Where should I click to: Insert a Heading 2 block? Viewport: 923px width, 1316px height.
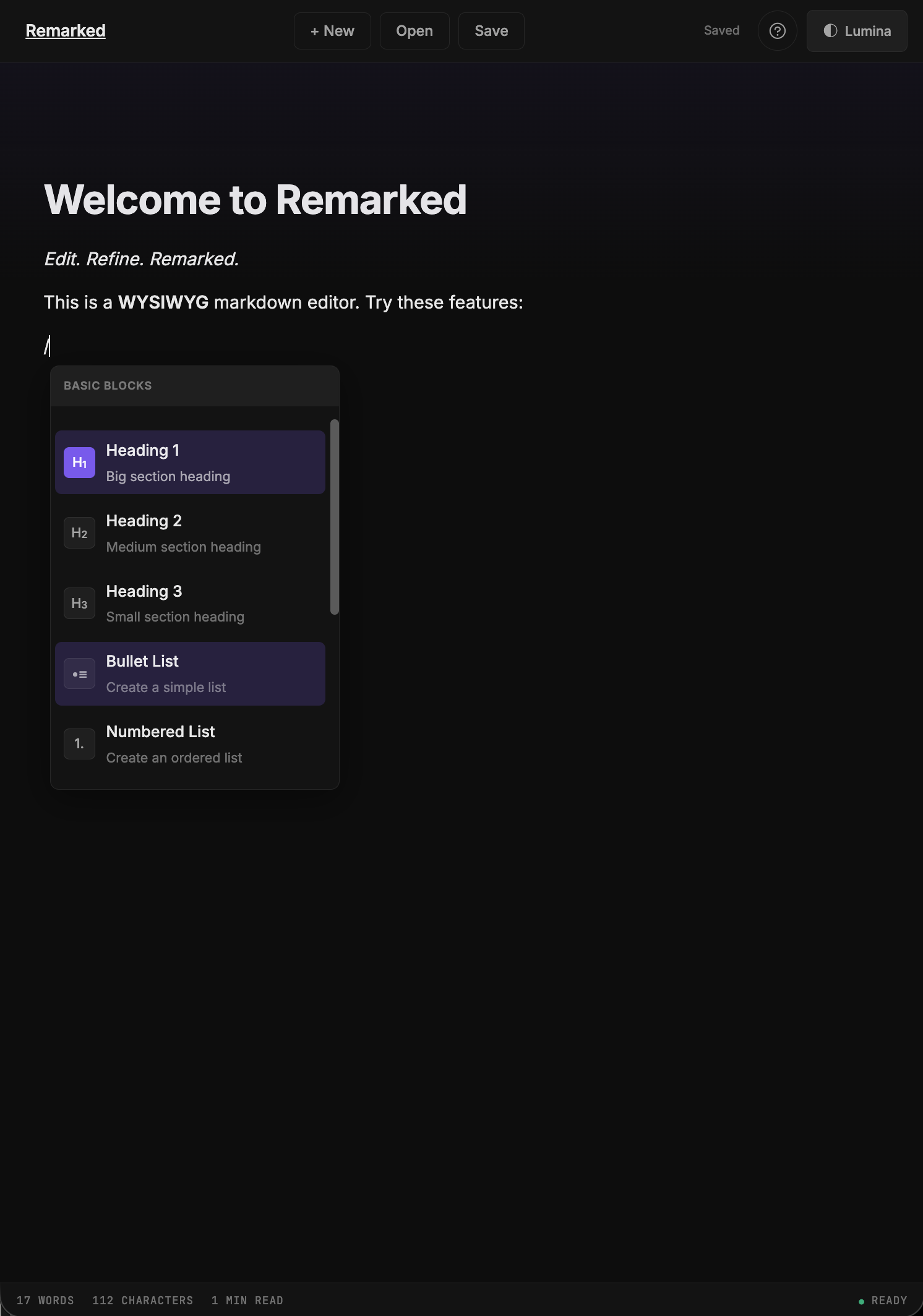tap(190, 533)
